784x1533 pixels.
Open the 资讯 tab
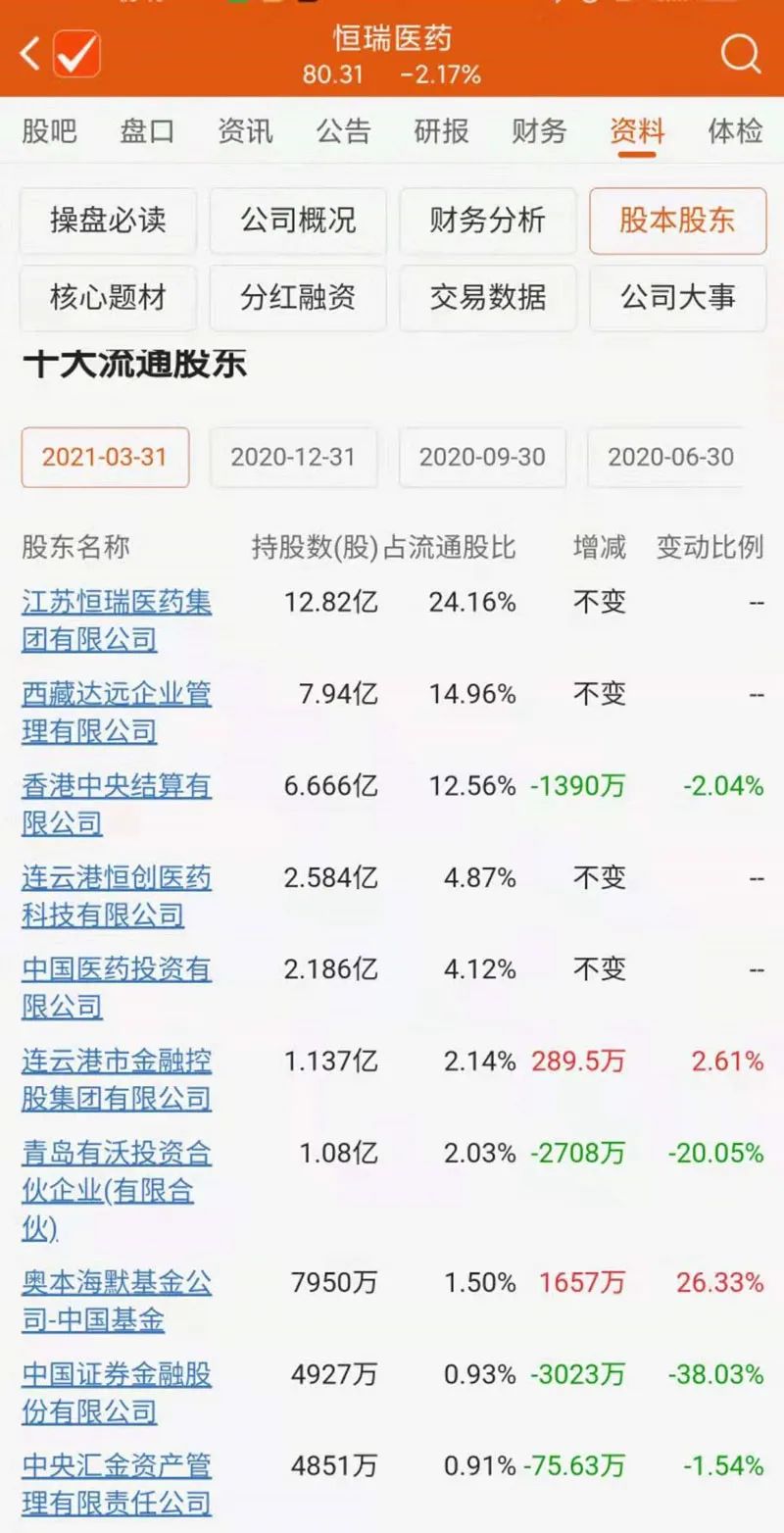(245, 131)
